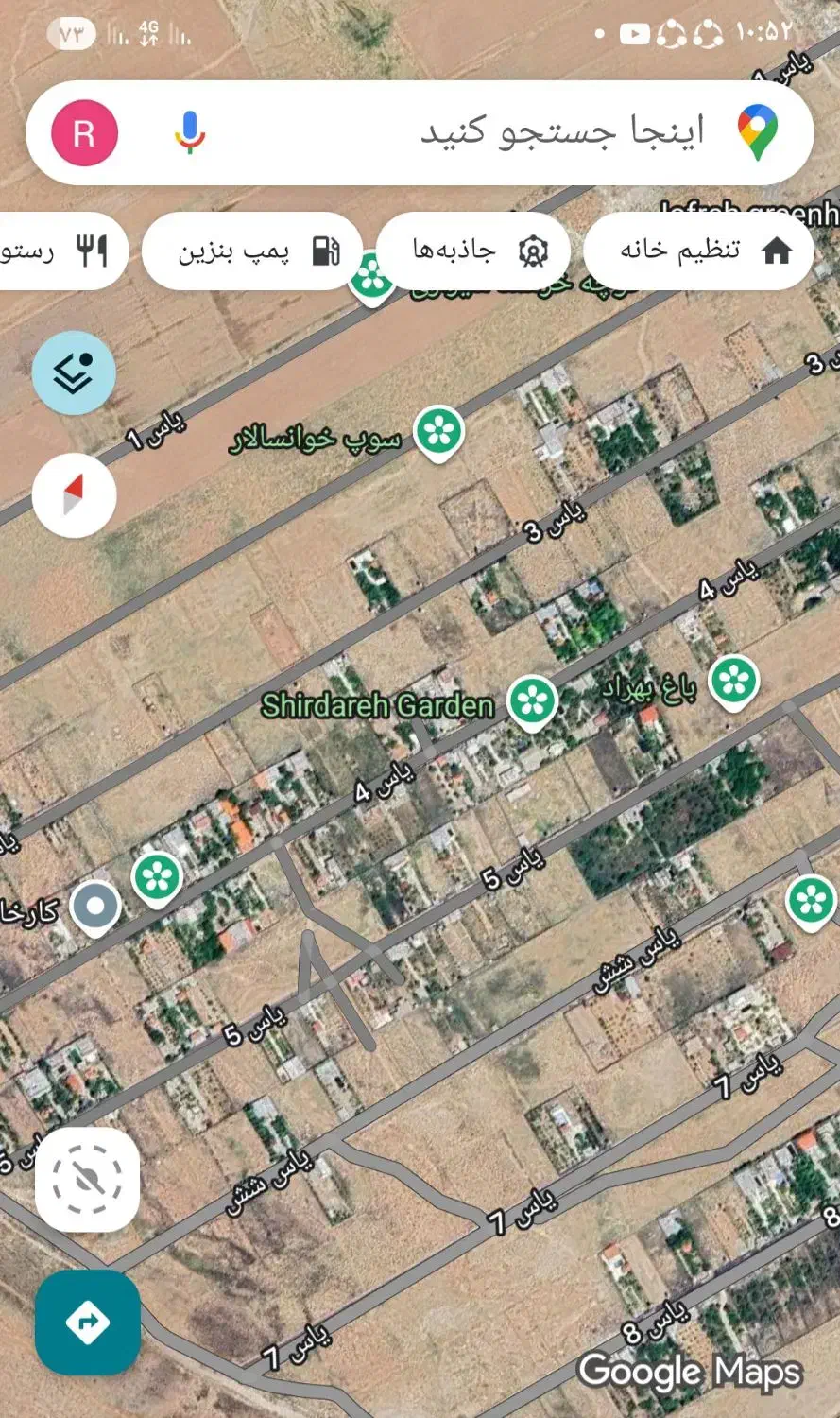Screen dimensions: 840x1418
Task: Tap the my-location button
Action: [x=87, y=1179]
